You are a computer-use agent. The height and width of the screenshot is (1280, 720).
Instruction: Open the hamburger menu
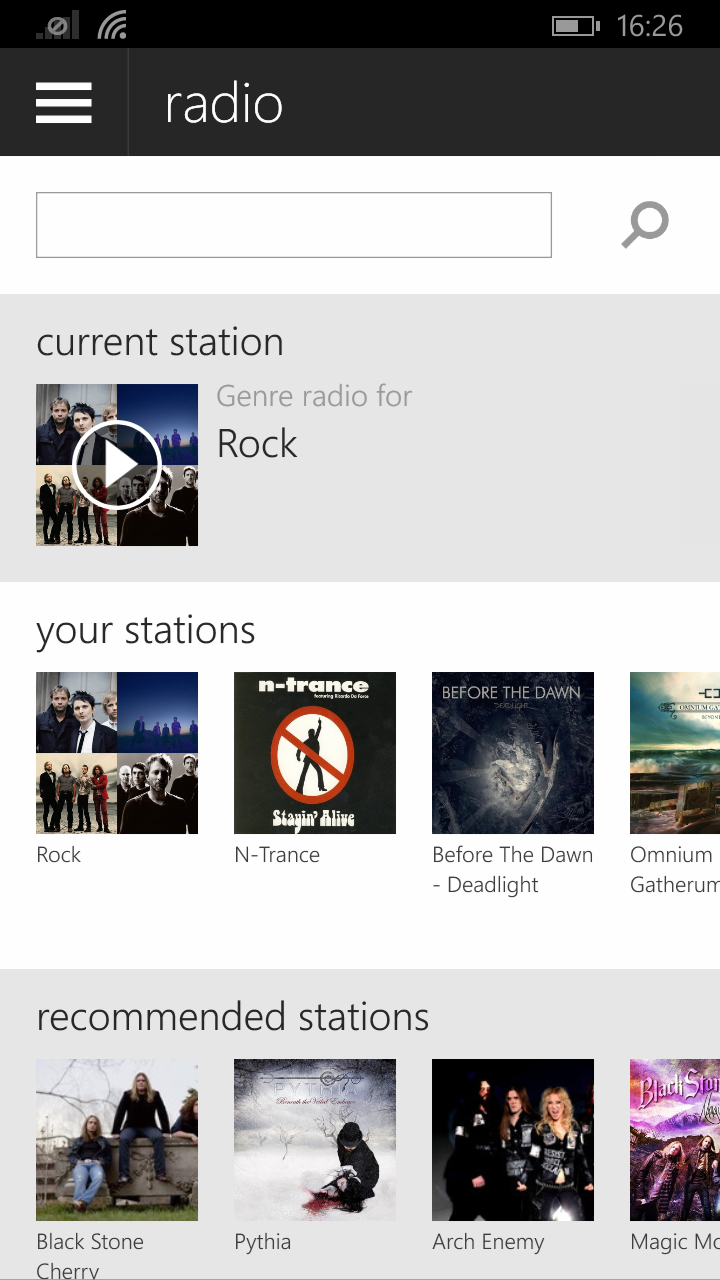(64, 103)
